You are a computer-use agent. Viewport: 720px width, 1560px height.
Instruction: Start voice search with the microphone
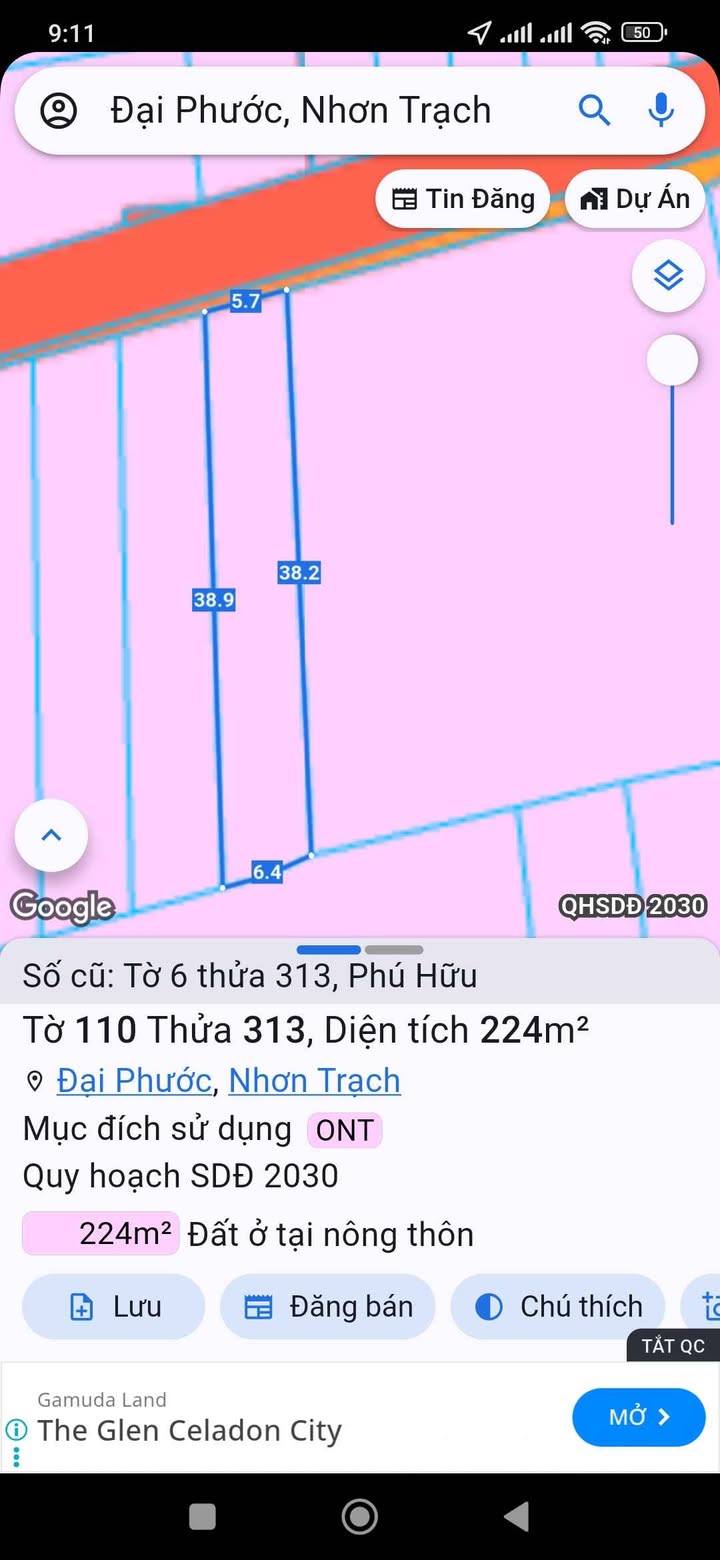[661, 110]
